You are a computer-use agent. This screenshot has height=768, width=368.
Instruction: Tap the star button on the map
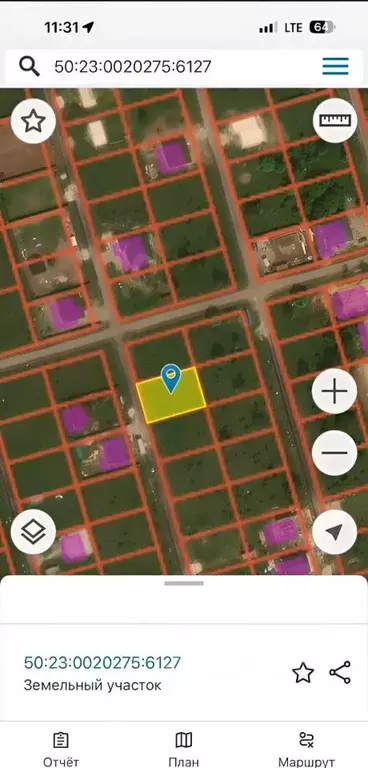[x=33, y=120]
